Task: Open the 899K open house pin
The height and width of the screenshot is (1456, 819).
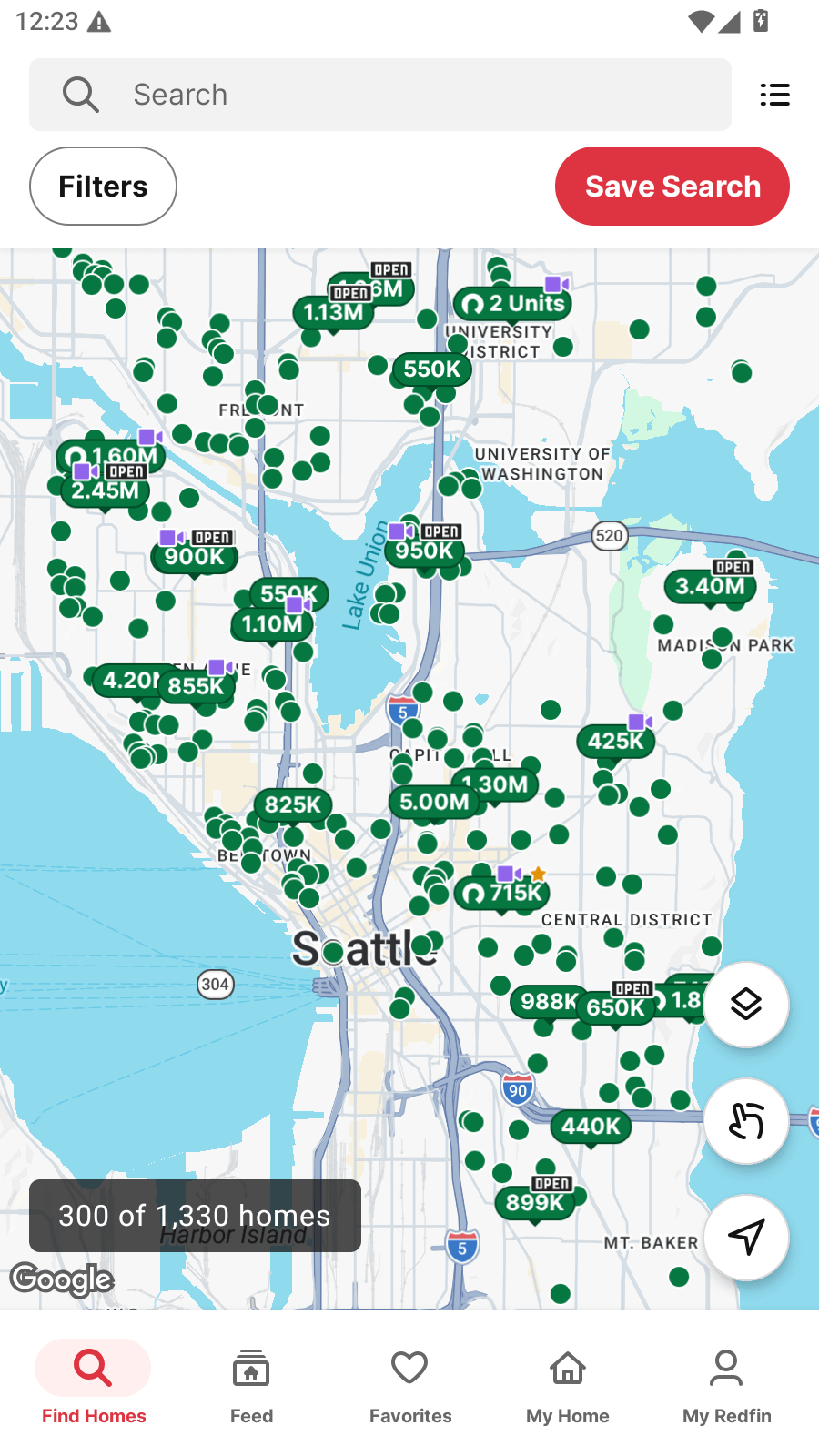Action: (535, 1202)
